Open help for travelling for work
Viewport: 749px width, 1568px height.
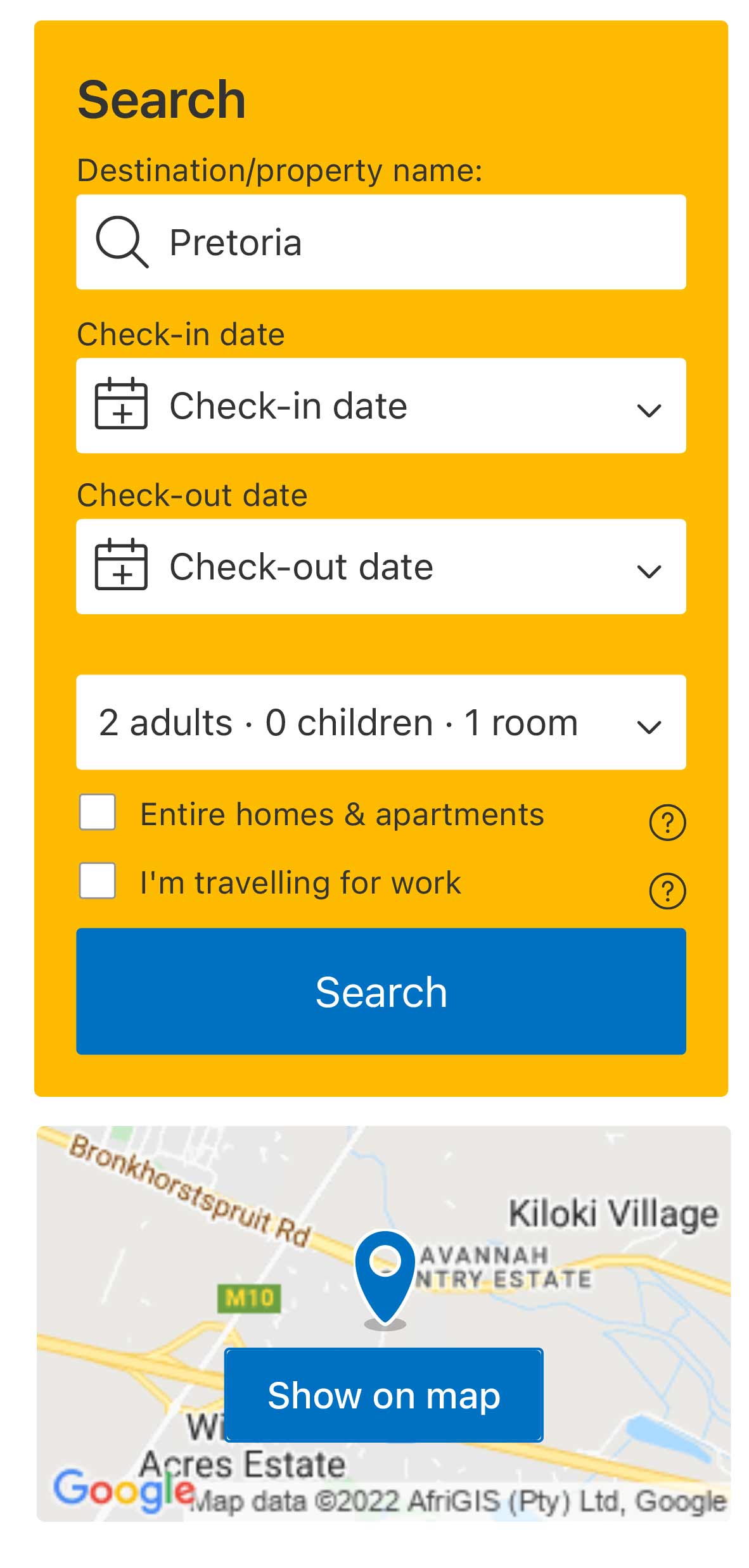667,891
